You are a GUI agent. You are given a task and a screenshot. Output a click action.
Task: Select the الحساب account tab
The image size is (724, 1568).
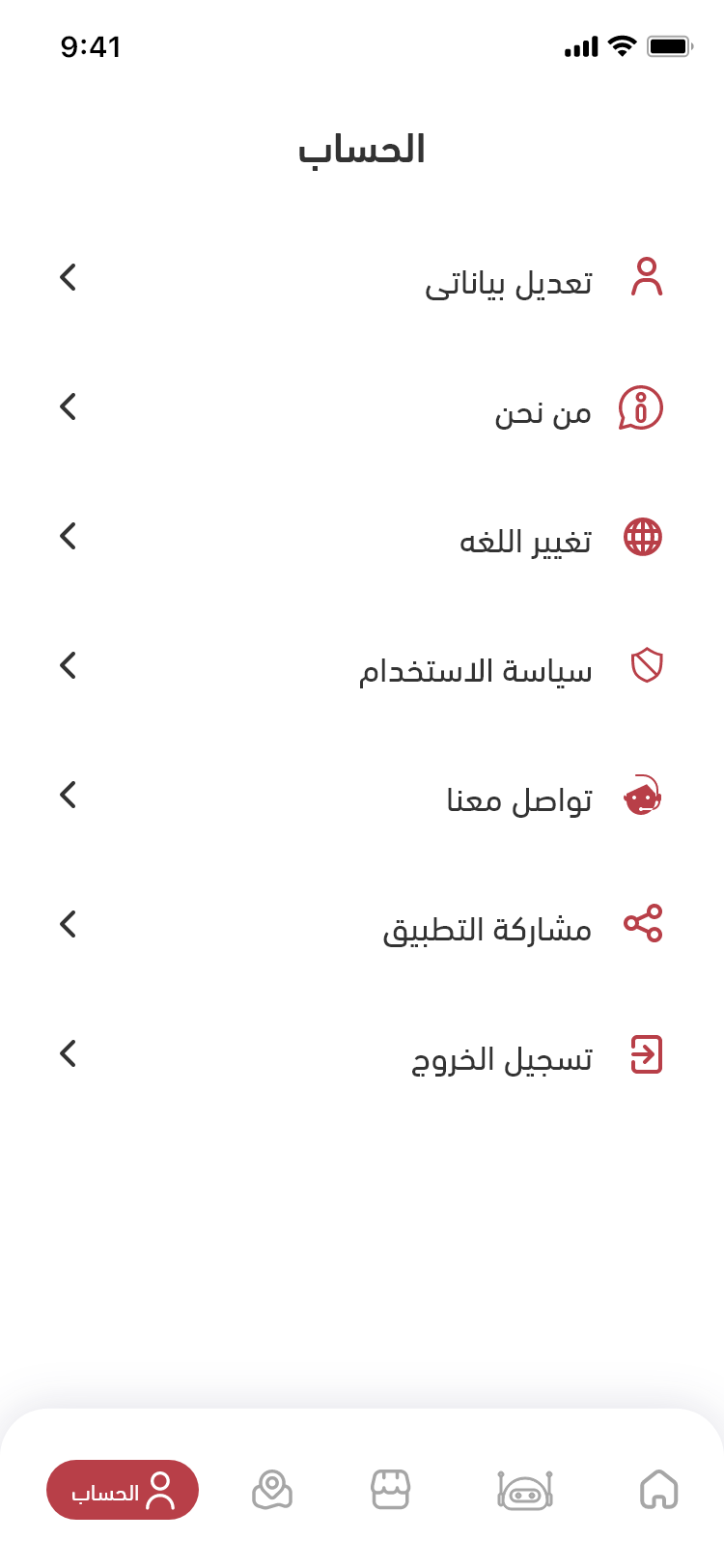[123, 1490]
